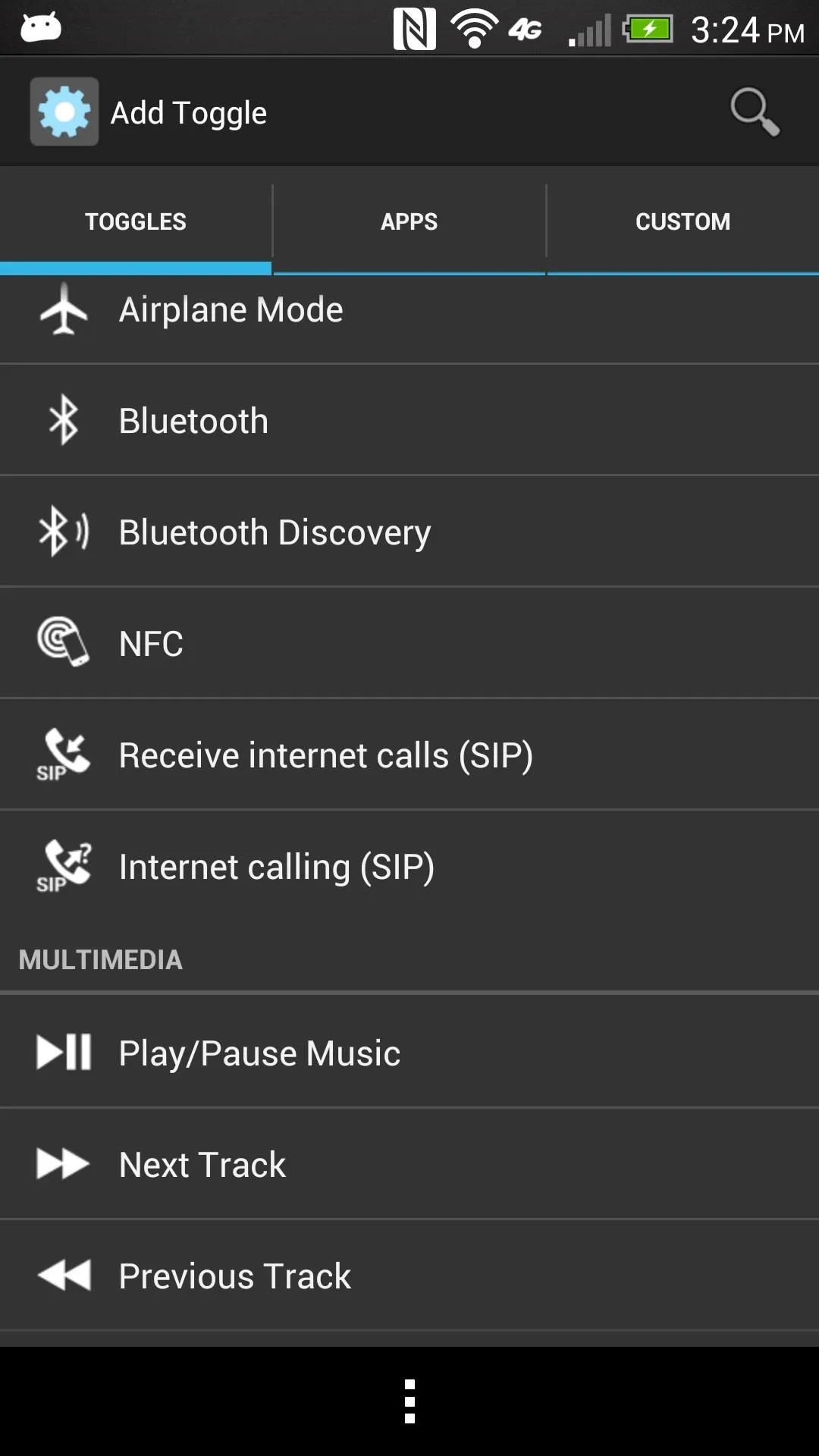
Task: Open the search magnifier icon
Action: [755, 112]
